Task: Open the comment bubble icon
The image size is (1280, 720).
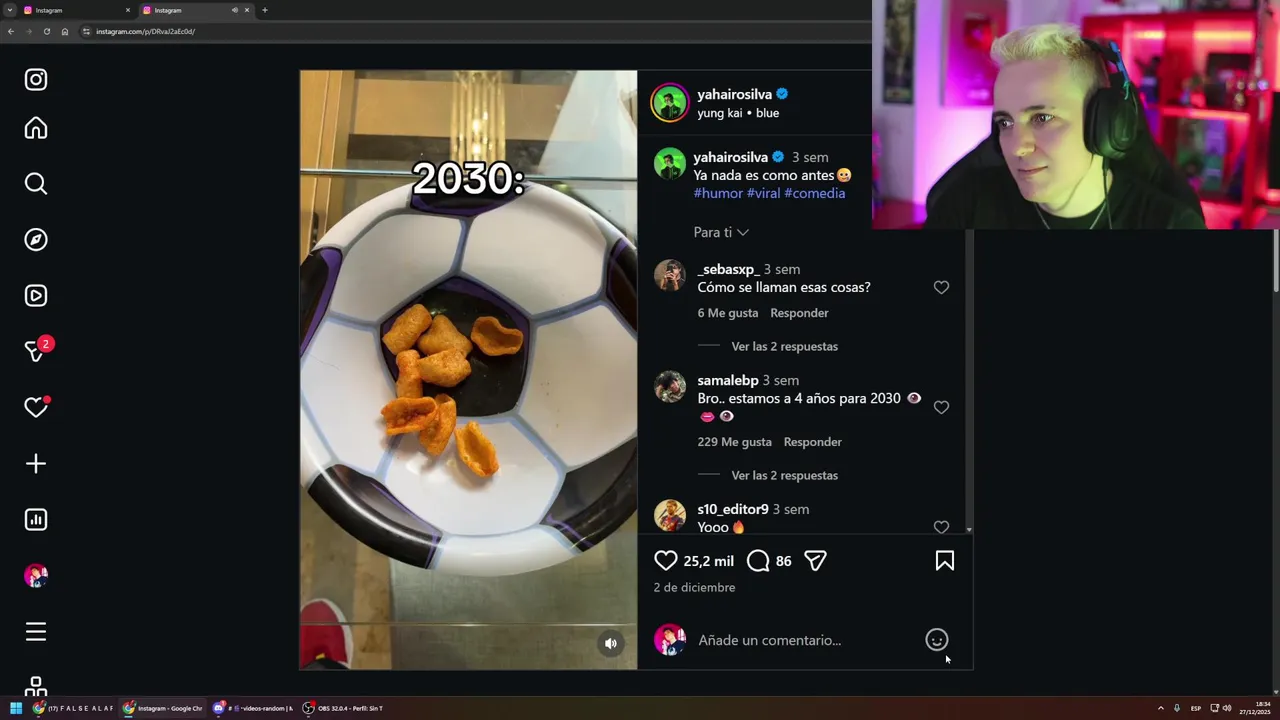Action: pos(758,561)
